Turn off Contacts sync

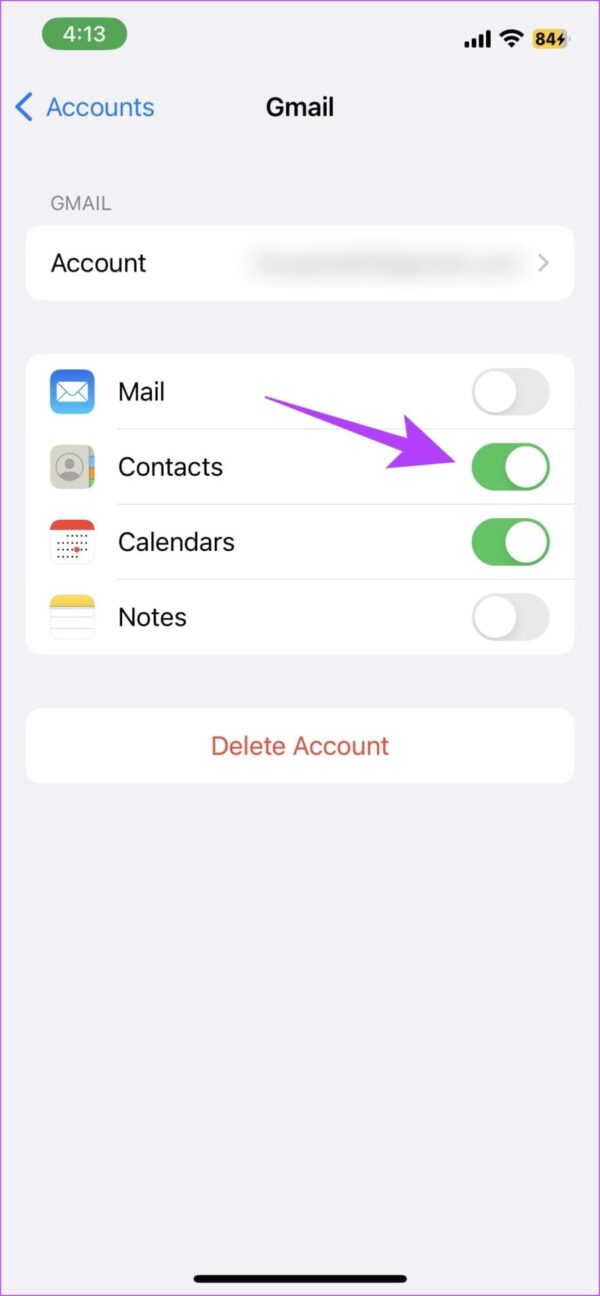pyautogui.click(x=510, y=467)
